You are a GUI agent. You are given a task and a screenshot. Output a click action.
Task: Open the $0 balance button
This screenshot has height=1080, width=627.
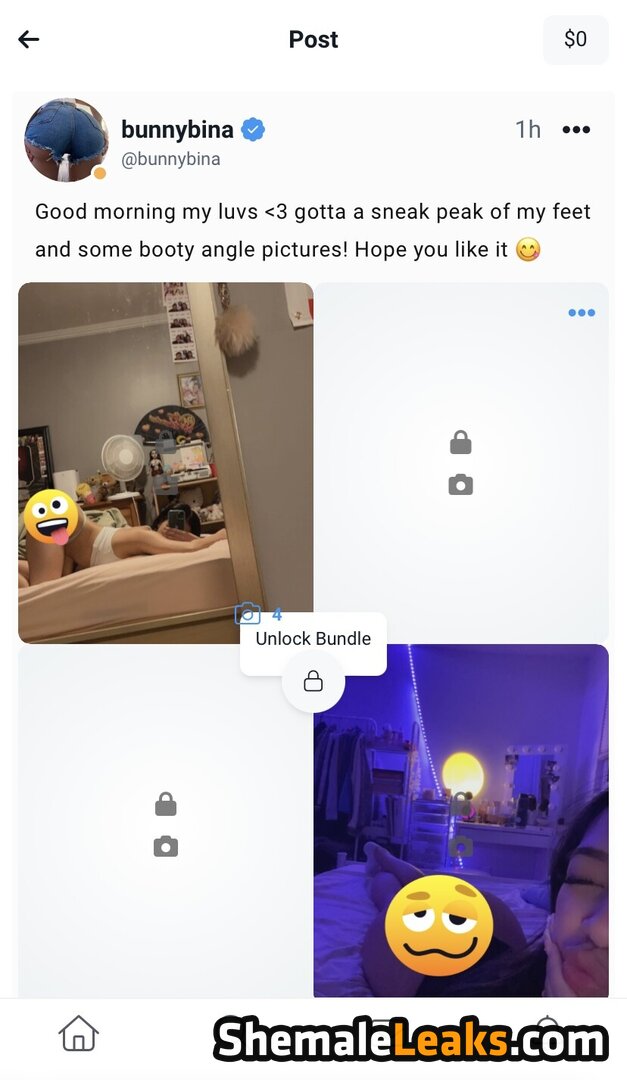click(575, 40)
